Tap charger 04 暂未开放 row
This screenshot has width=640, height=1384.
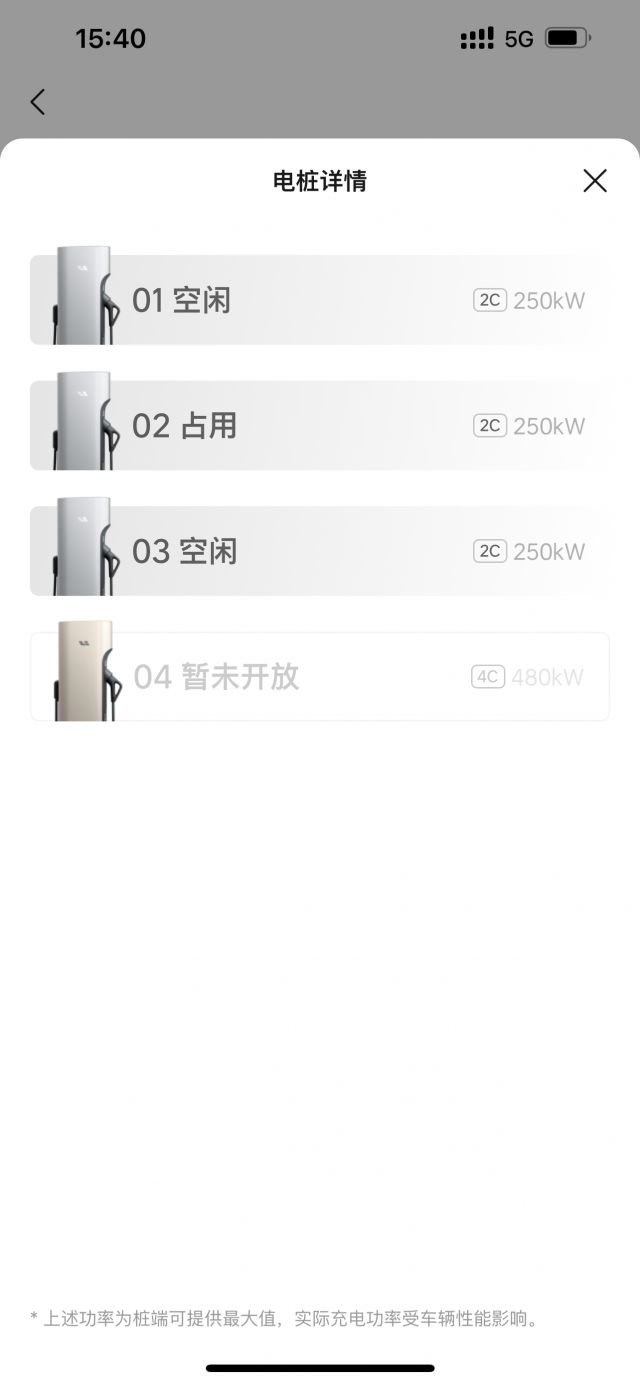320,677
